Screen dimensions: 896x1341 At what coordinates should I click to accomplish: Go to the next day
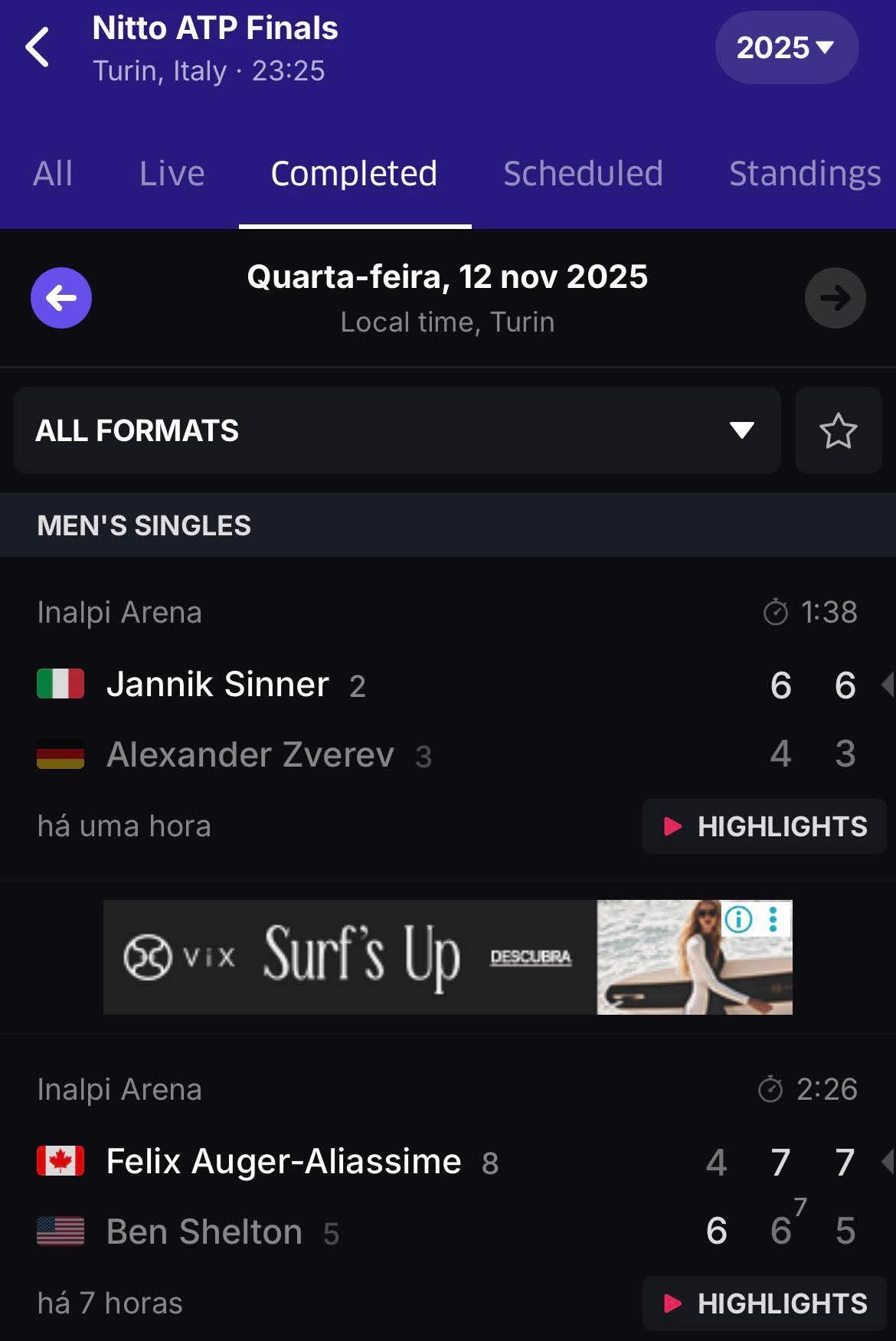click(835, 298)
